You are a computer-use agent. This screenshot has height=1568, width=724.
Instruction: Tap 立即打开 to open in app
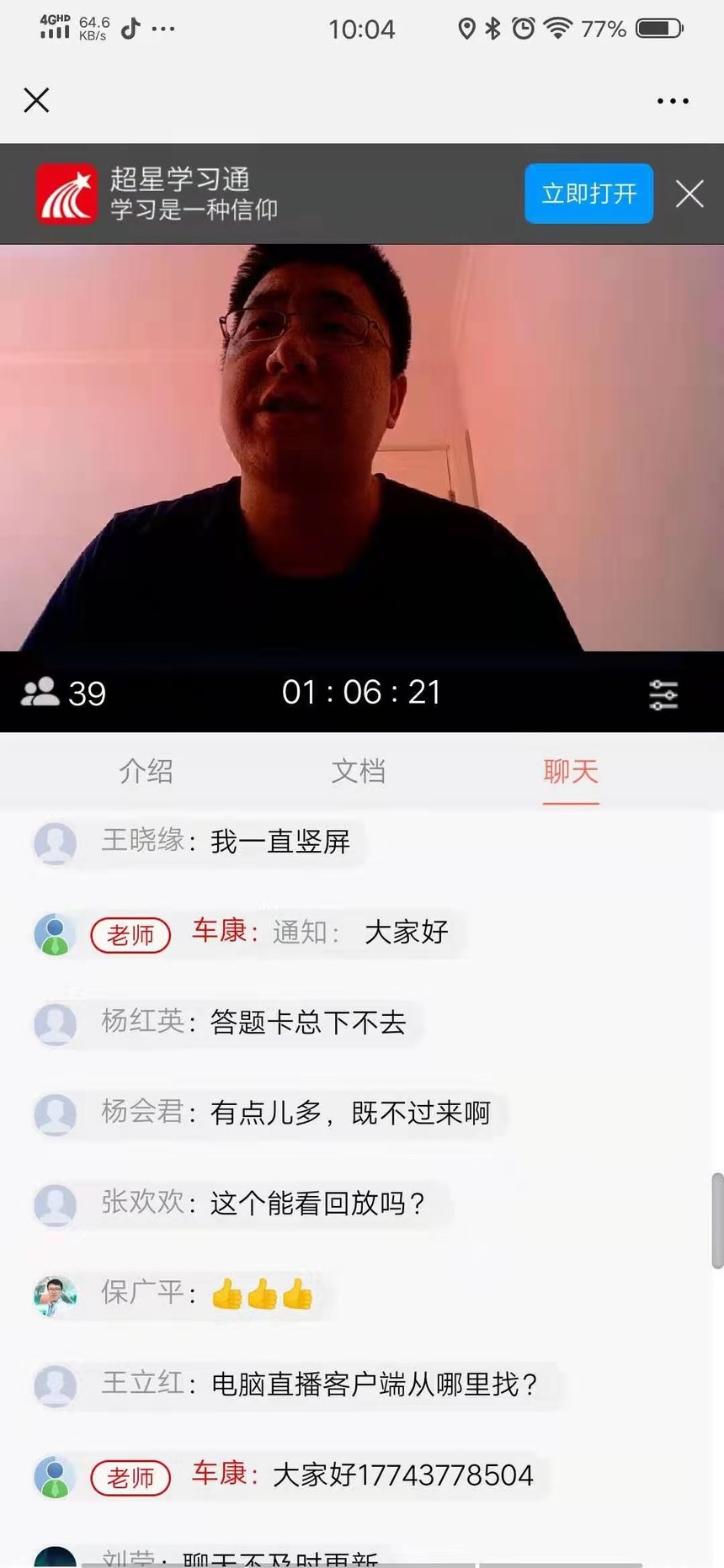[x=588, y=194]
